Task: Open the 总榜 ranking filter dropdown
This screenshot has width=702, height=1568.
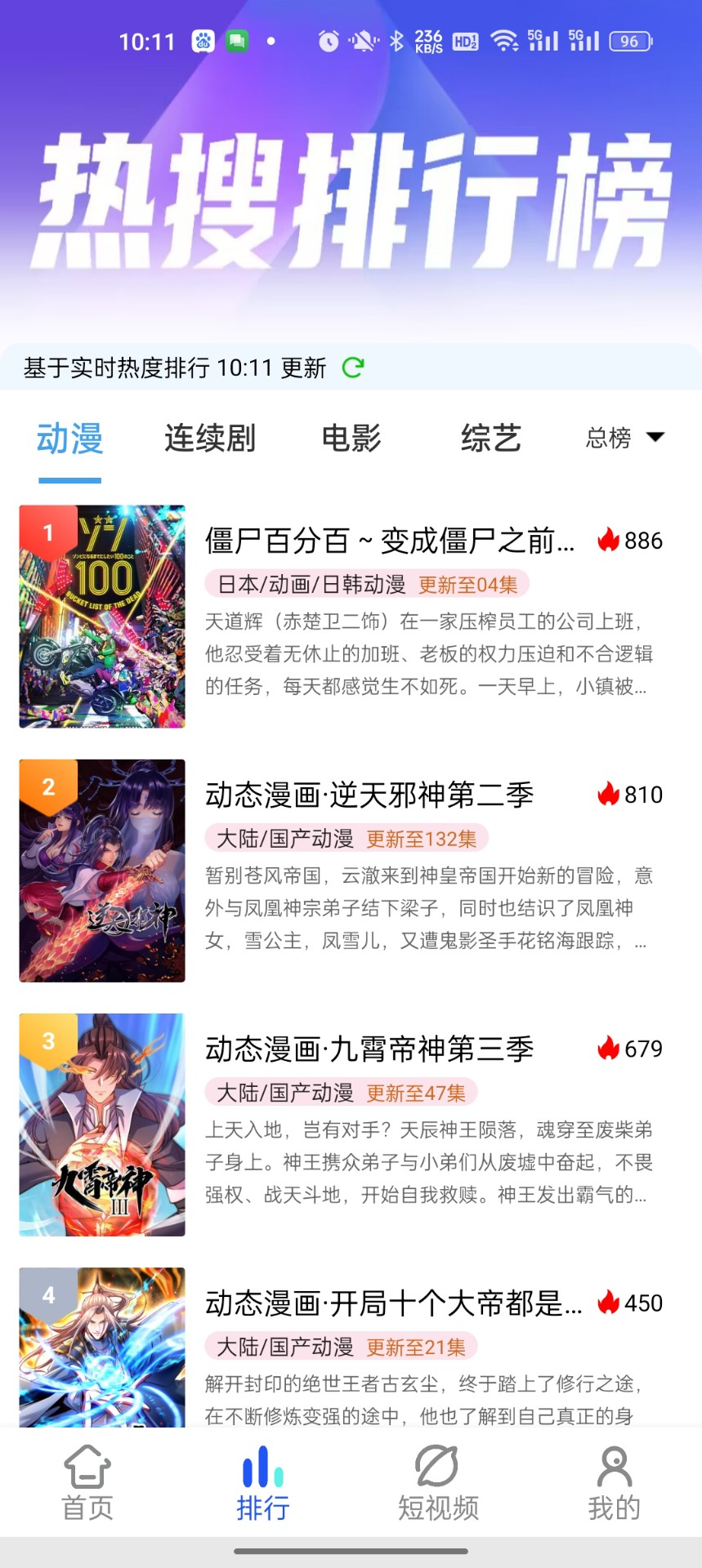Action: pos(607,439)
